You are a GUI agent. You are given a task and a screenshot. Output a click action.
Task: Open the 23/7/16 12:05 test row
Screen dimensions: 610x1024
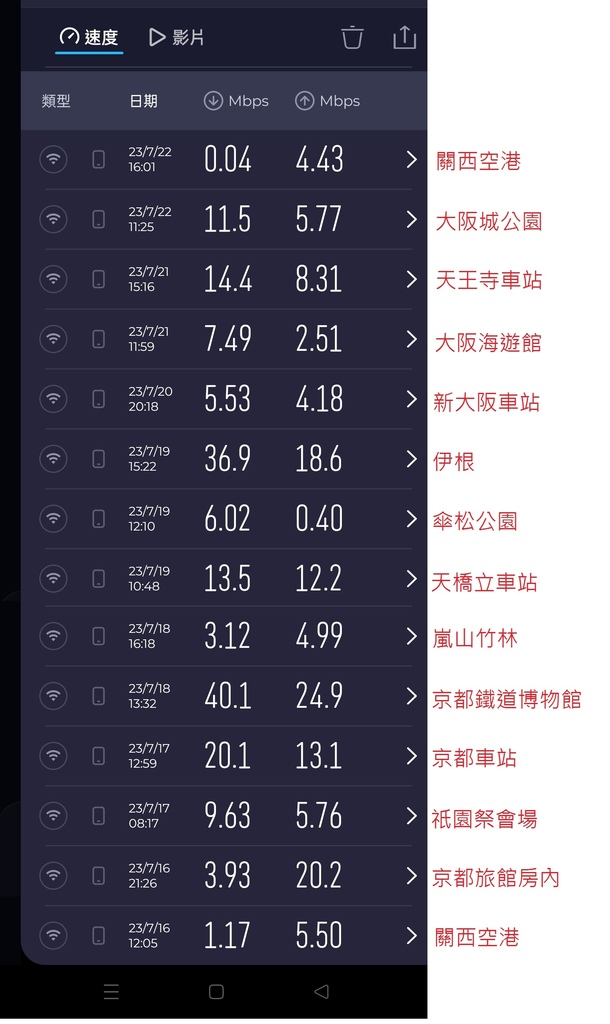click(225, 935)
